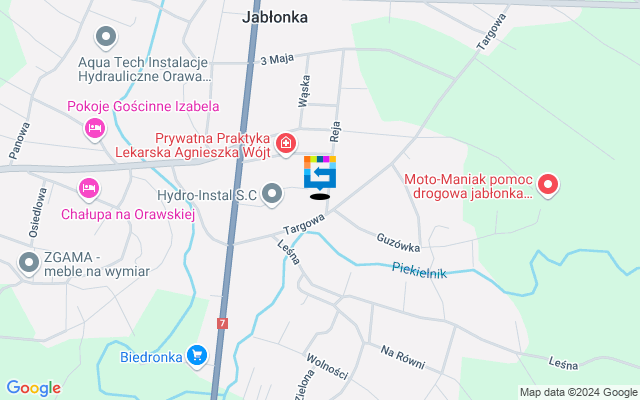This screenshot has width=640, height=400.
Task: Select the Pokoje Gościnne Izabela lodging pin
Action: (95, 127)
